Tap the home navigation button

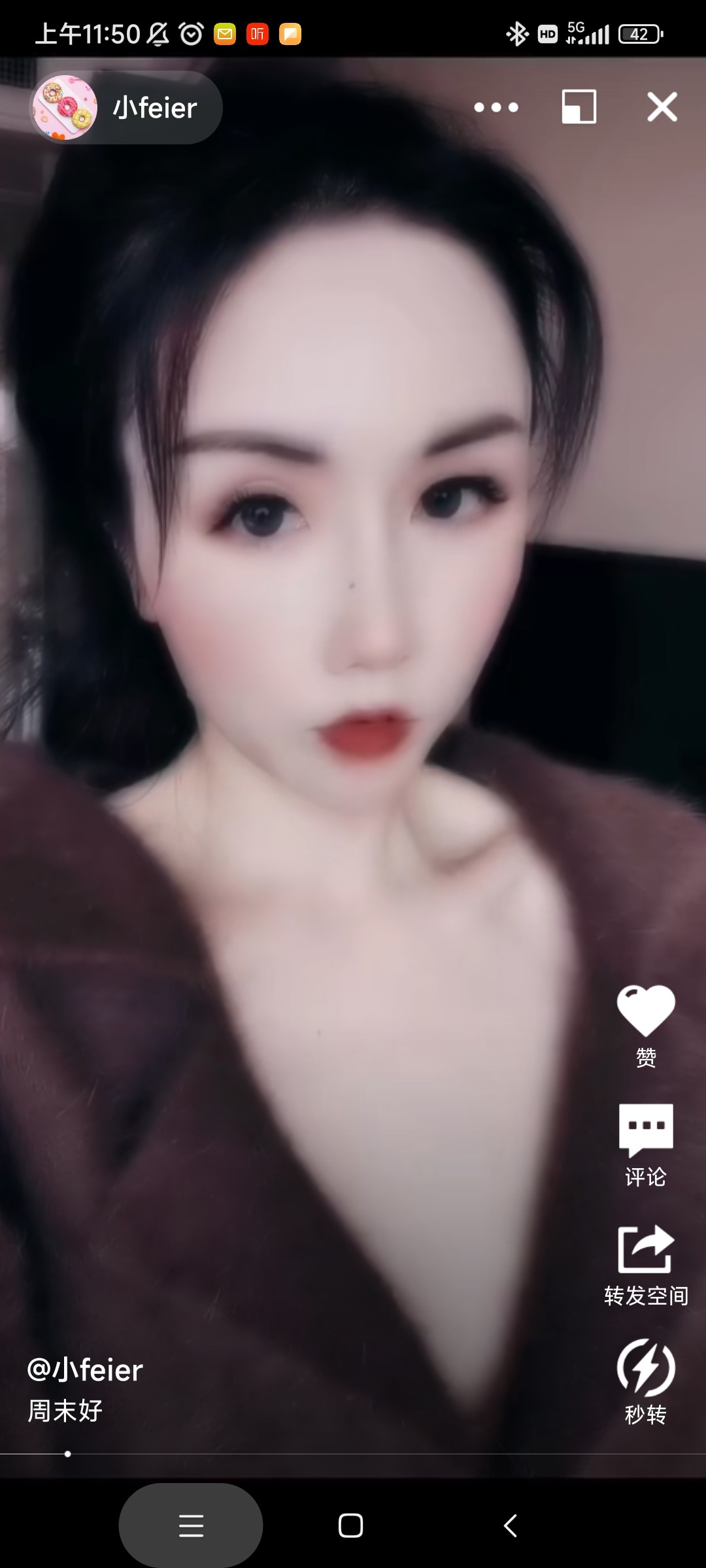point(352,1526)
